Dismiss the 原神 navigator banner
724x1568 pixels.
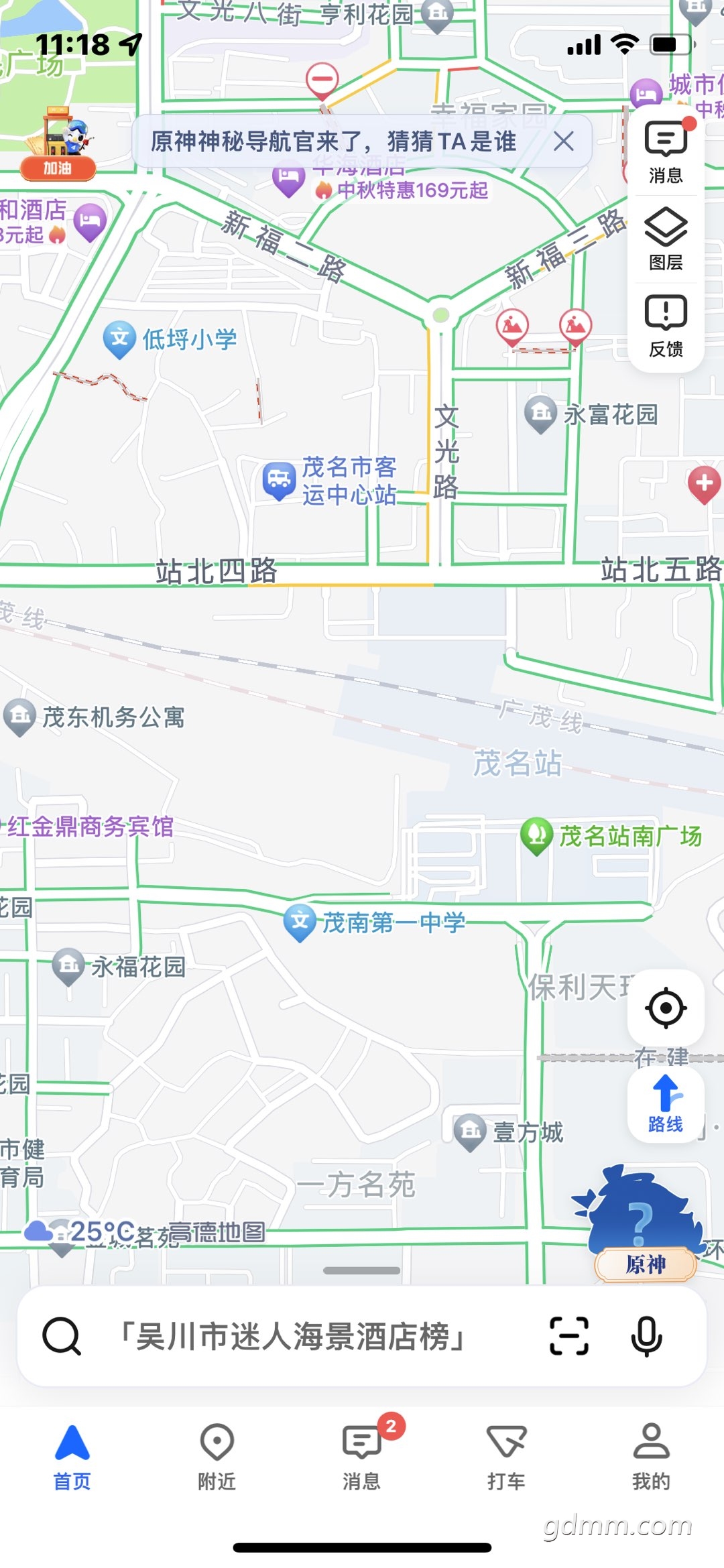click(x=564, y=141)
